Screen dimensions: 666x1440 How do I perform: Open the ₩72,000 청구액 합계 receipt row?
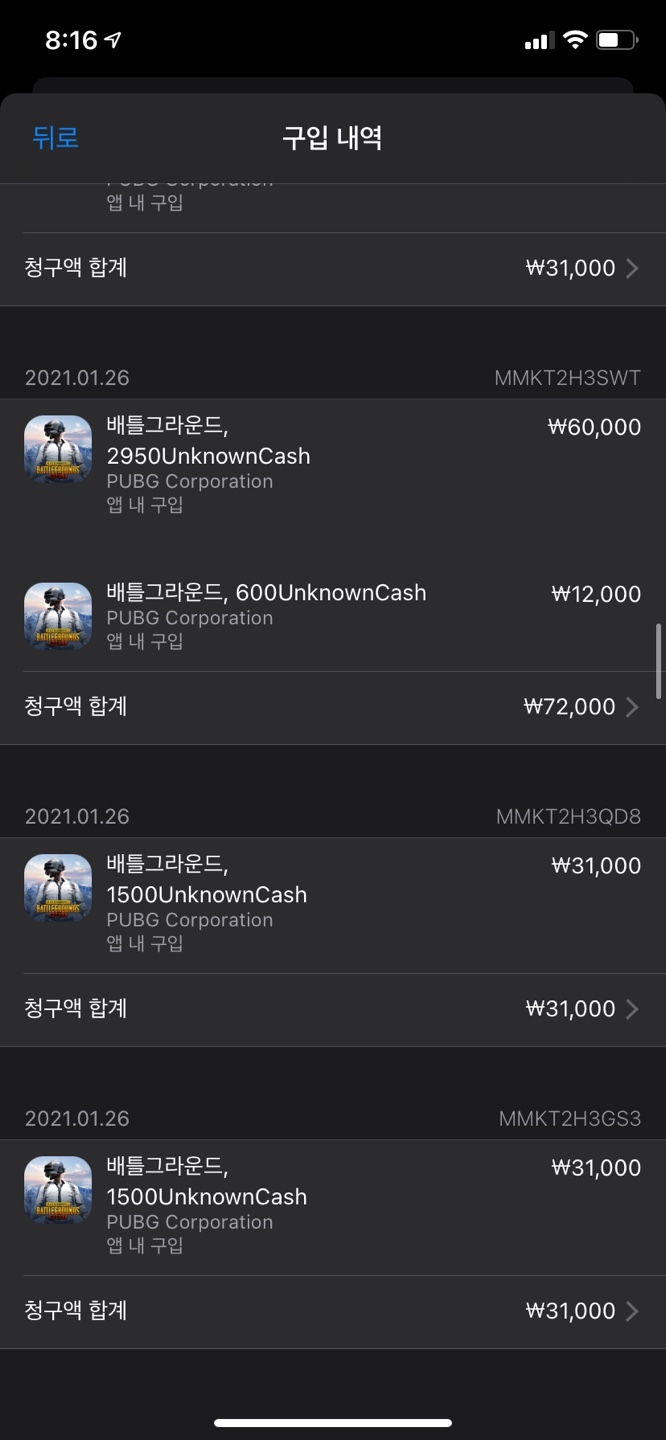[x=332, y=707]
